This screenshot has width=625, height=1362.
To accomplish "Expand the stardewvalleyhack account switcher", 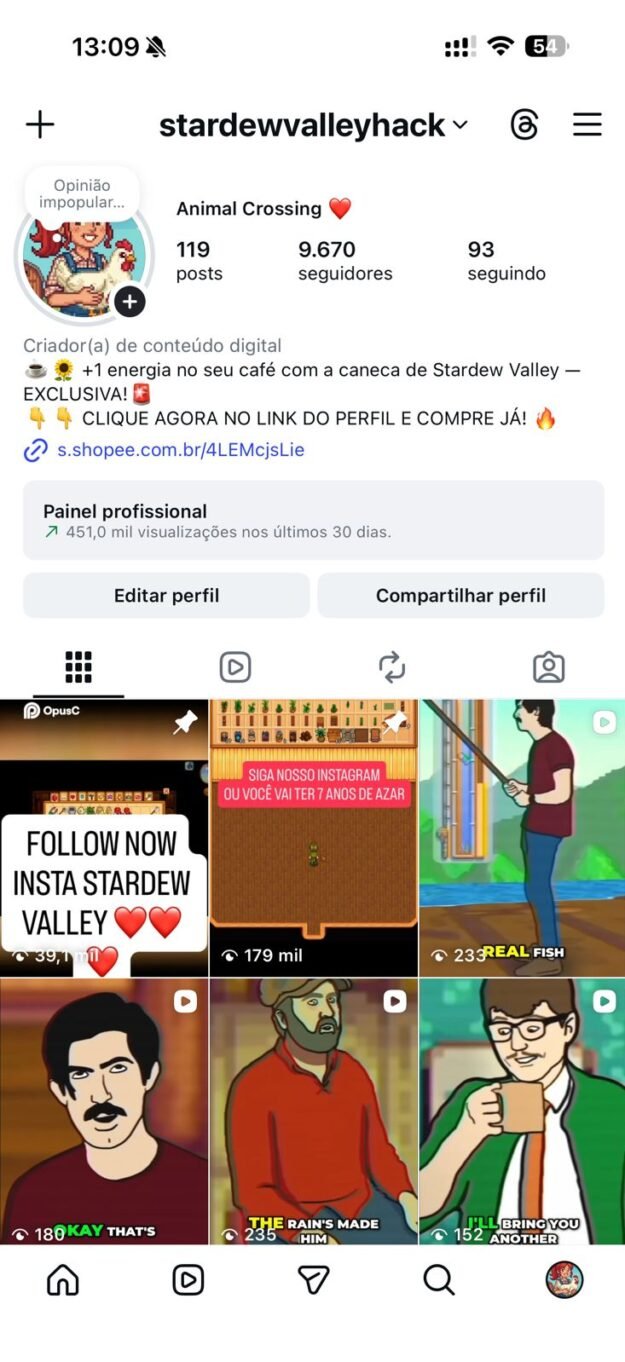I will (x=459, y=125).
